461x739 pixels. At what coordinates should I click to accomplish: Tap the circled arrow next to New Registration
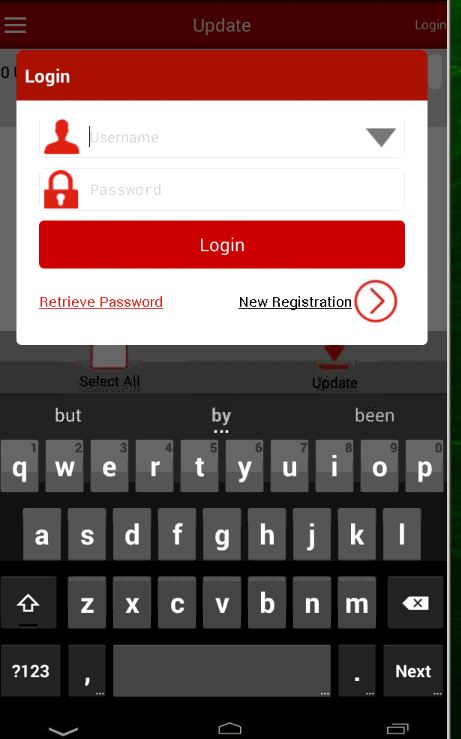tap(376, 301)
